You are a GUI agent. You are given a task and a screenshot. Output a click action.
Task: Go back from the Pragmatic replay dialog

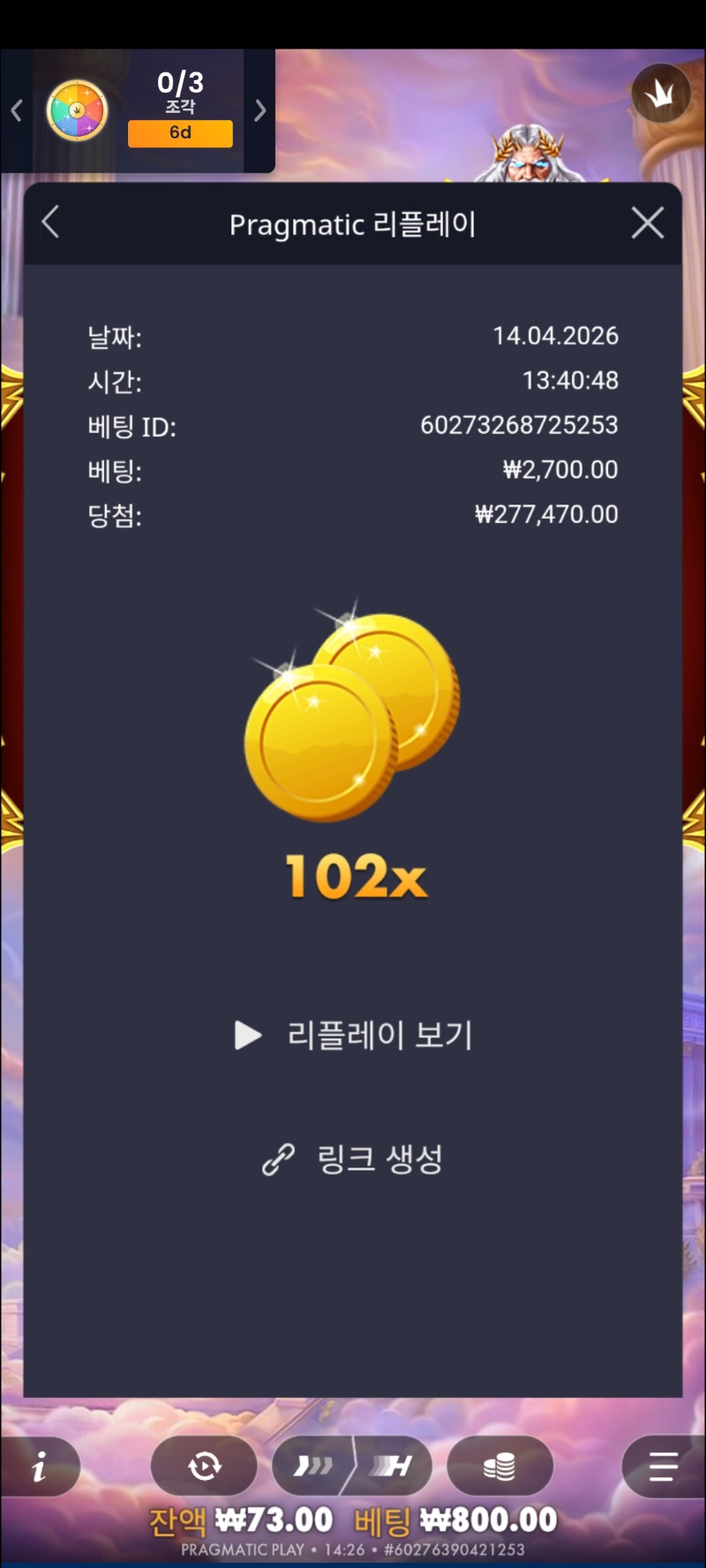pos(51,222)
